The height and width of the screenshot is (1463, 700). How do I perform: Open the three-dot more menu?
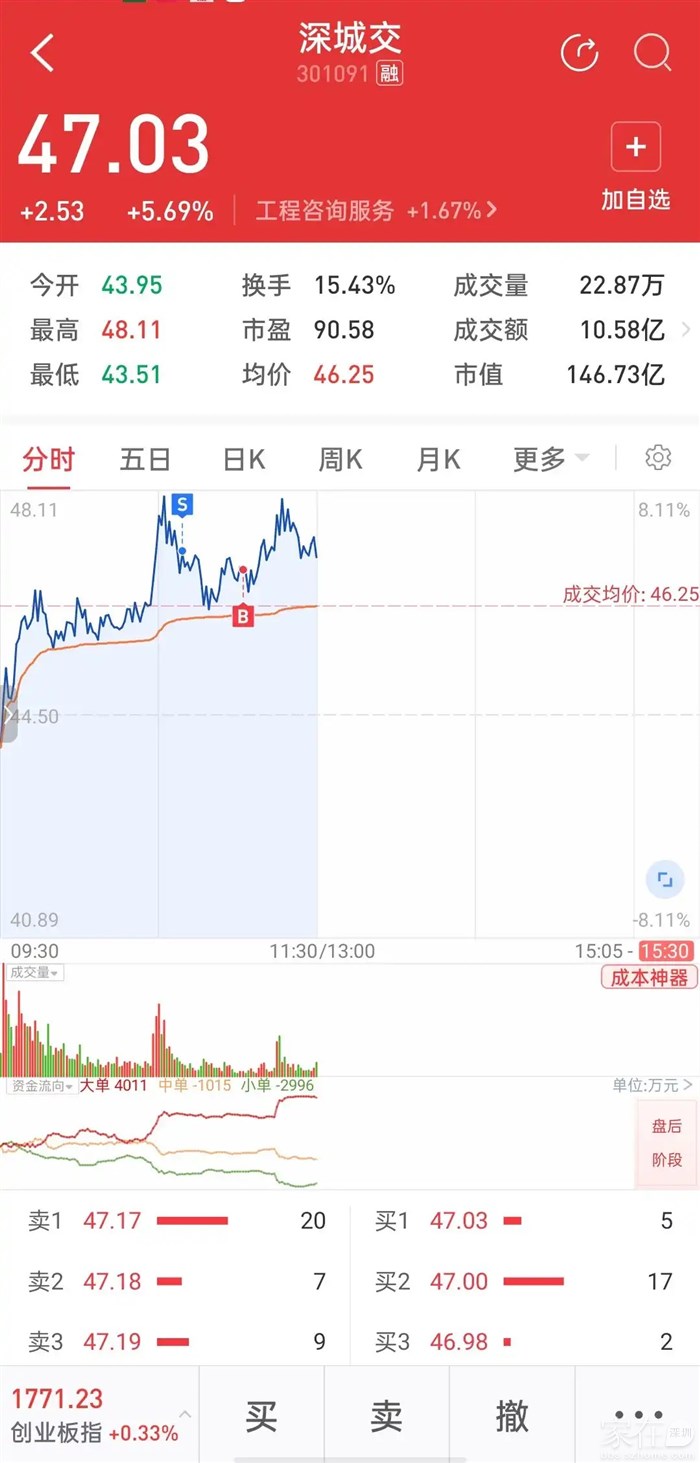tap(637, 1415)
